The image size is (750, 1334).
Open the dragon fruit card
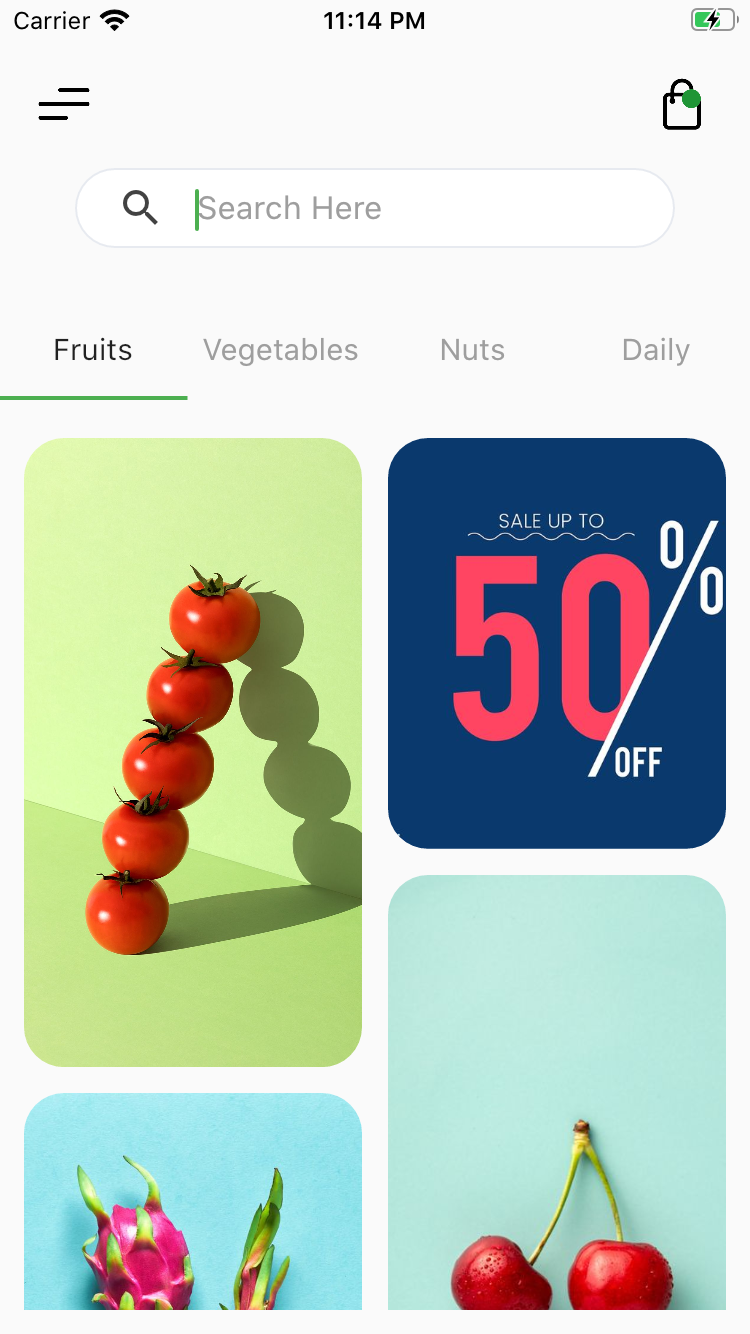pos(193,1201)
